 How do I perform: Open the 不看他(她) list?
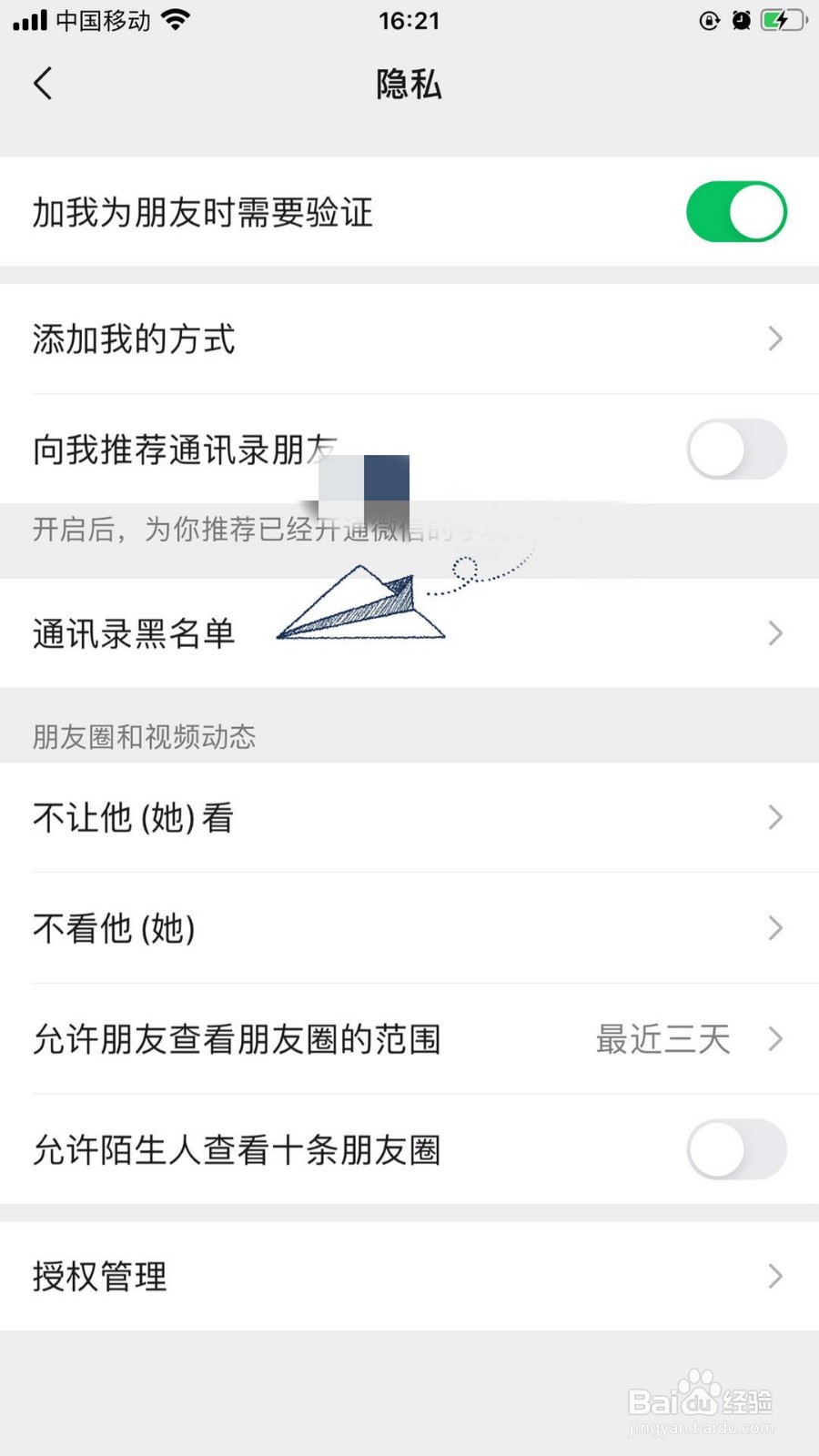pos(409,928)
